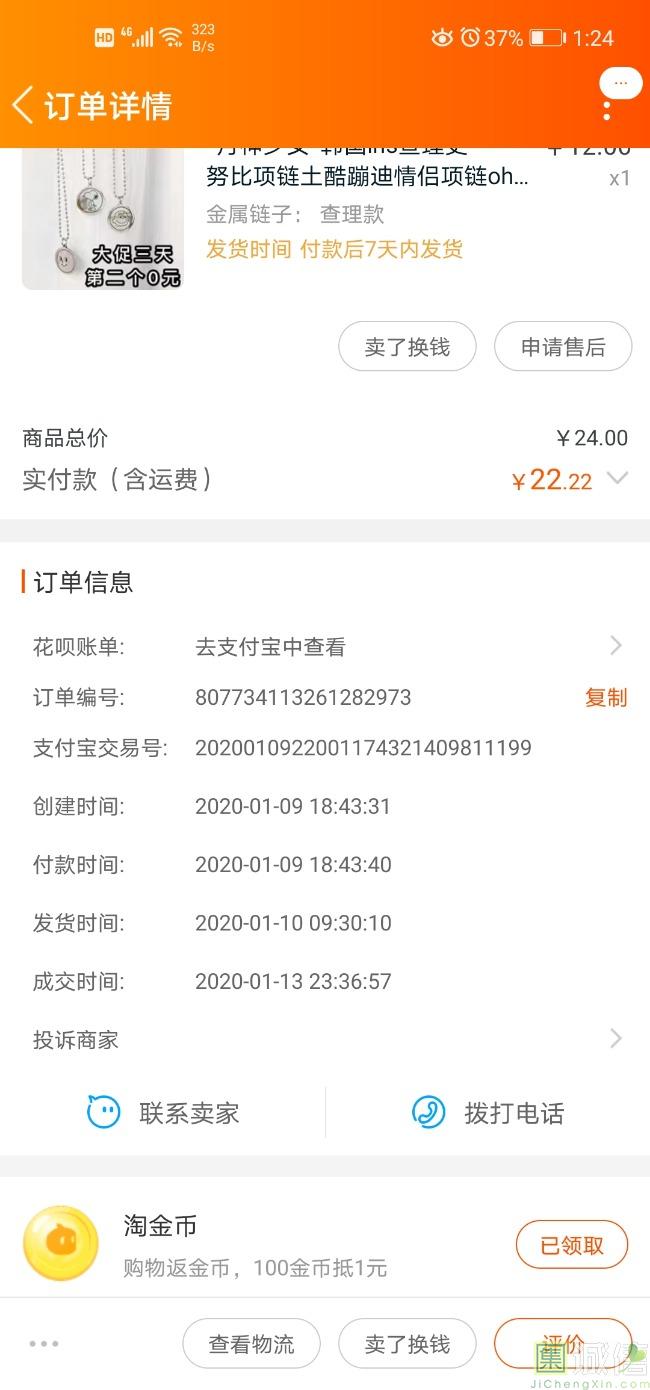The width and height of the screenshot is (650, 1390).
Task: Tap the 已领取 button for 淘金币
Action: click(x=572, y=1245)
